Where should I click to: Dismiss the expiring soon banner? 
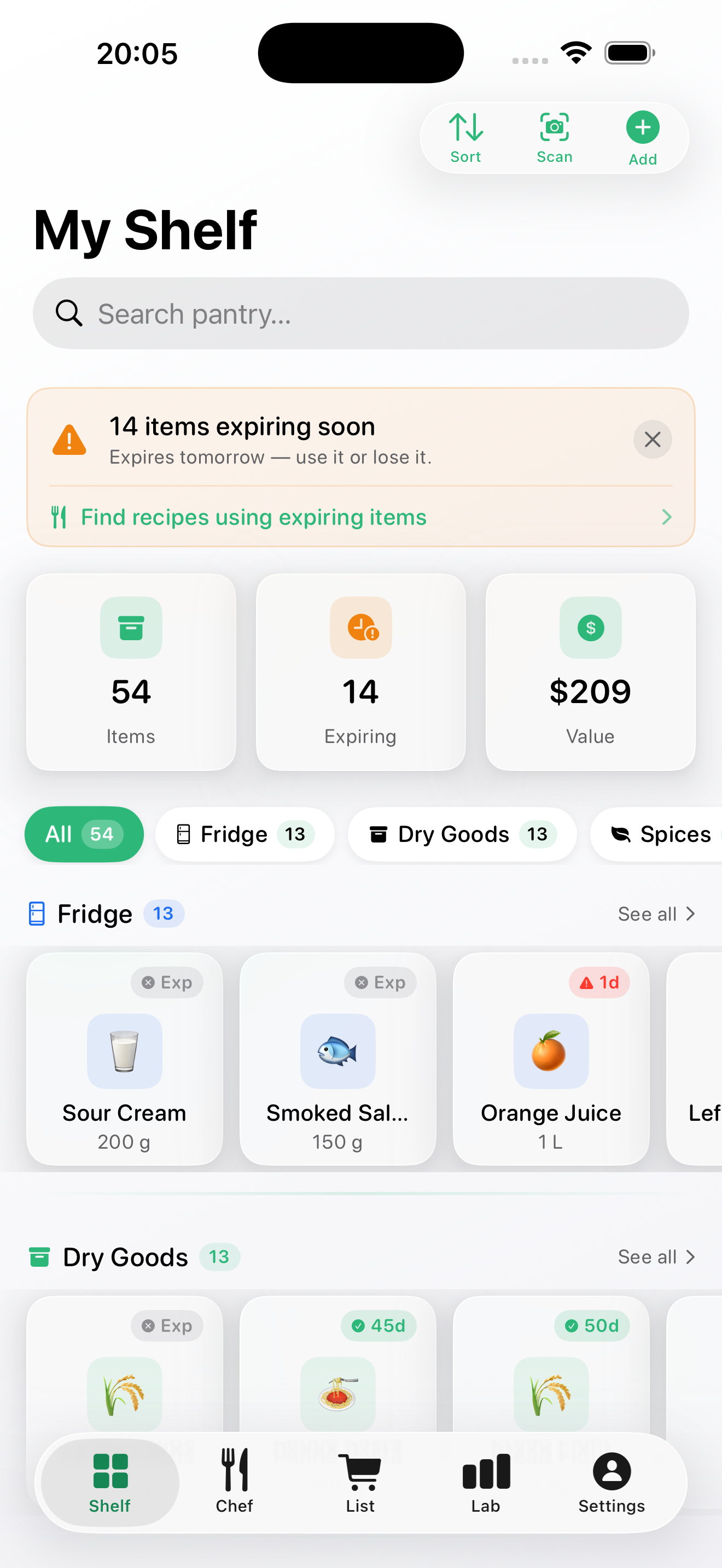[652, 439]
